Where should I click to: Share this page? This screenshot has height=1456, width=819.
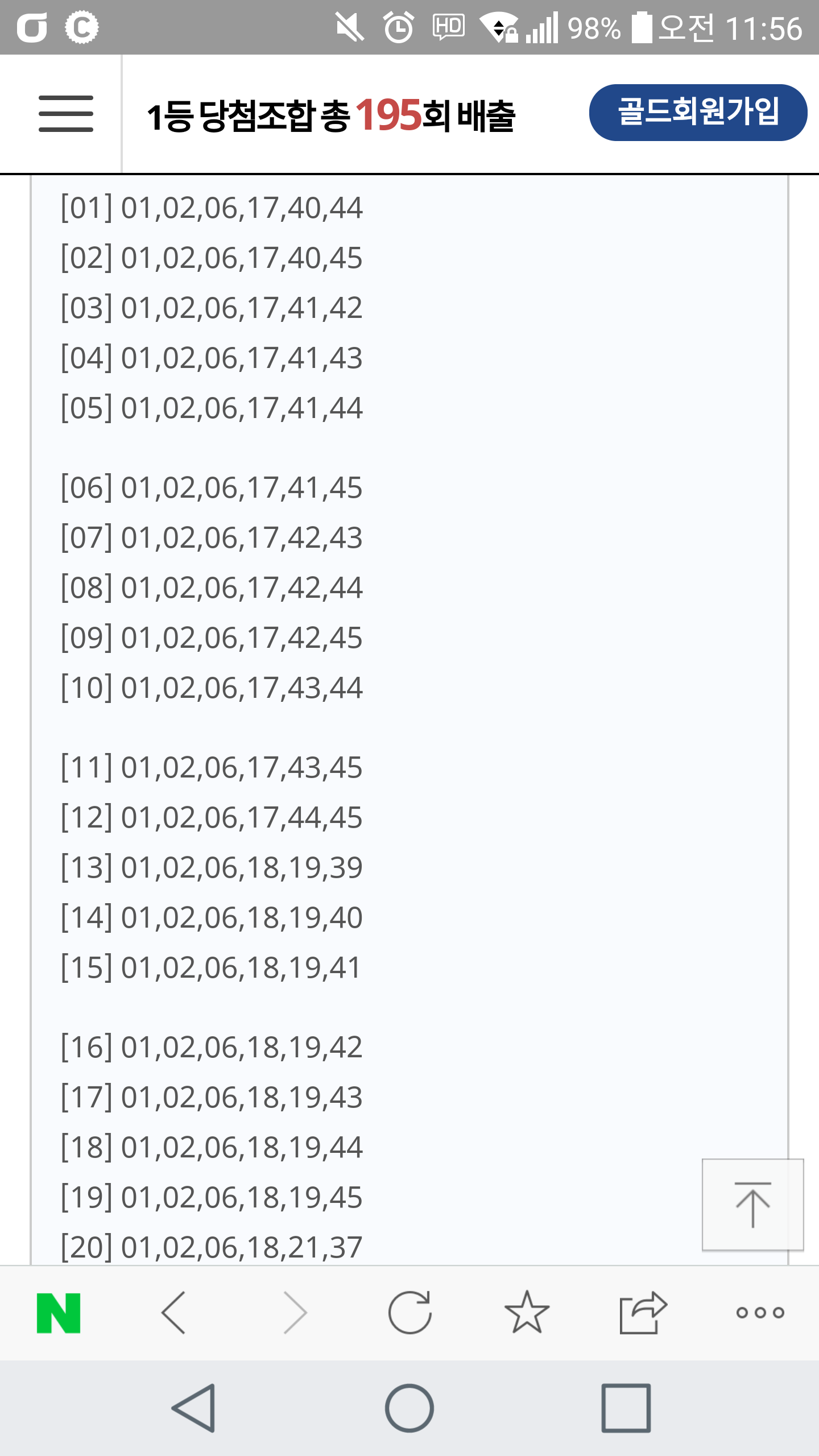pos(643,1313)
